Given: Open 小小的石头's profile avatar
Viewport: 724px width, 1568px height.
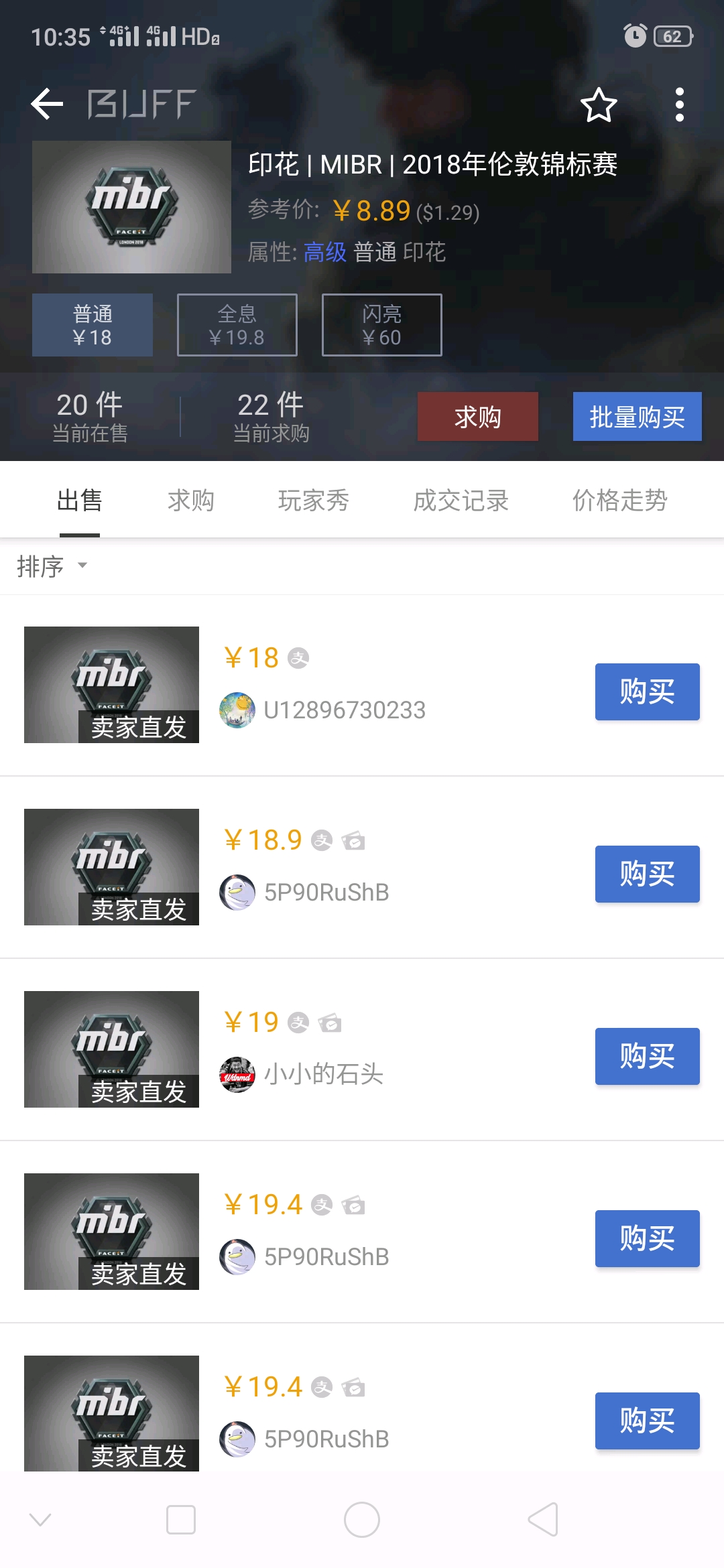Looking at the screenshot, I should coord(237,1074).
